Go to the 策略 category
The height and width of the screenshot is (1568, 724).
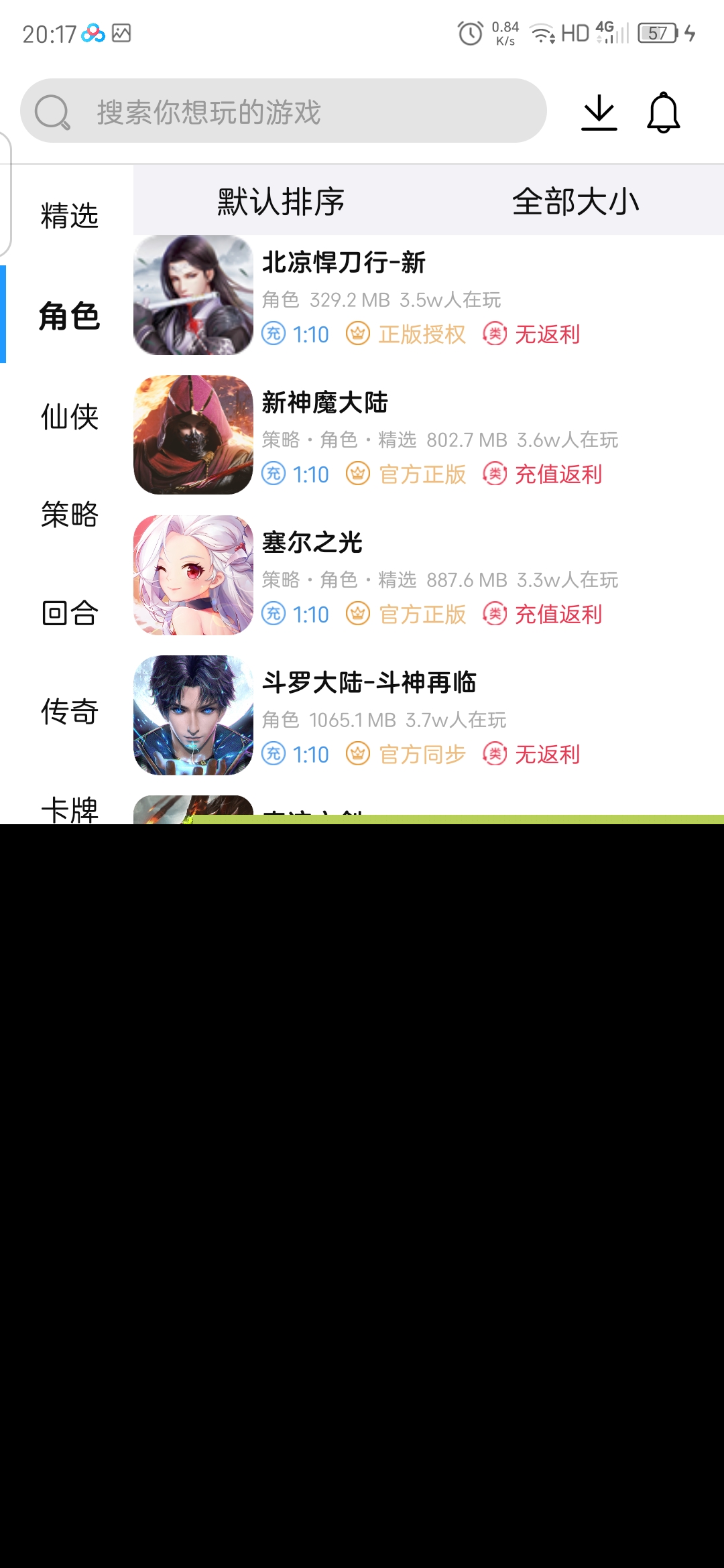69,515
